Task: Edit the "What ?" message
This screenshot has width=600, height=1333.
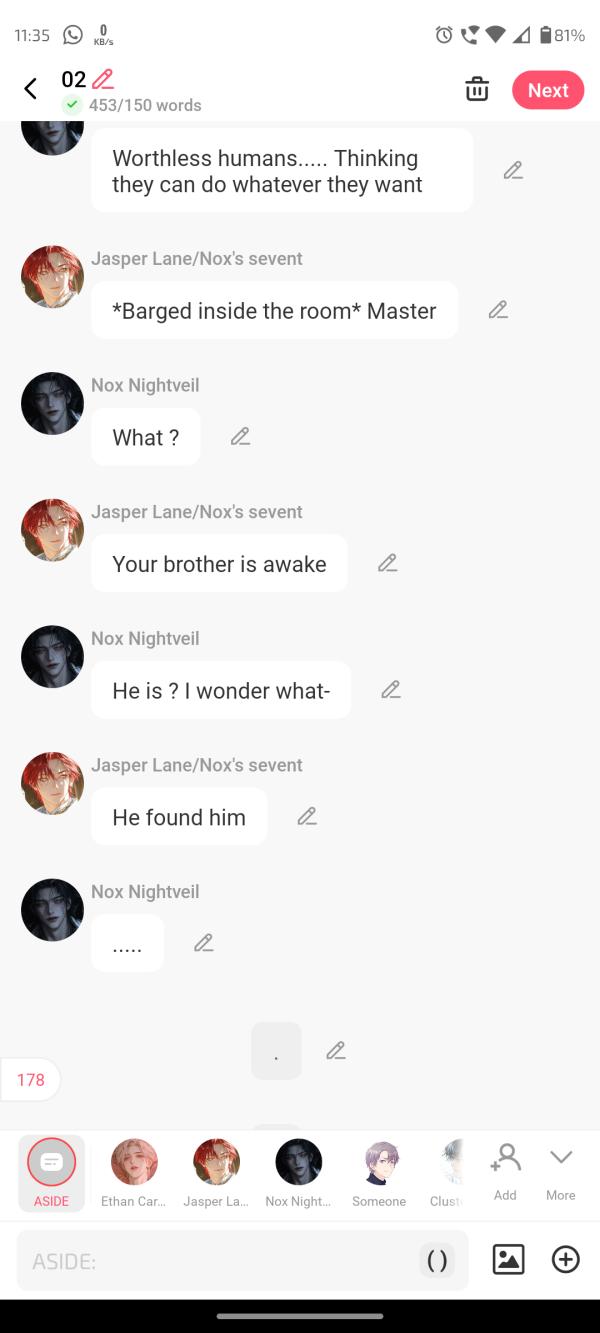Action: (x=240, y=436)
